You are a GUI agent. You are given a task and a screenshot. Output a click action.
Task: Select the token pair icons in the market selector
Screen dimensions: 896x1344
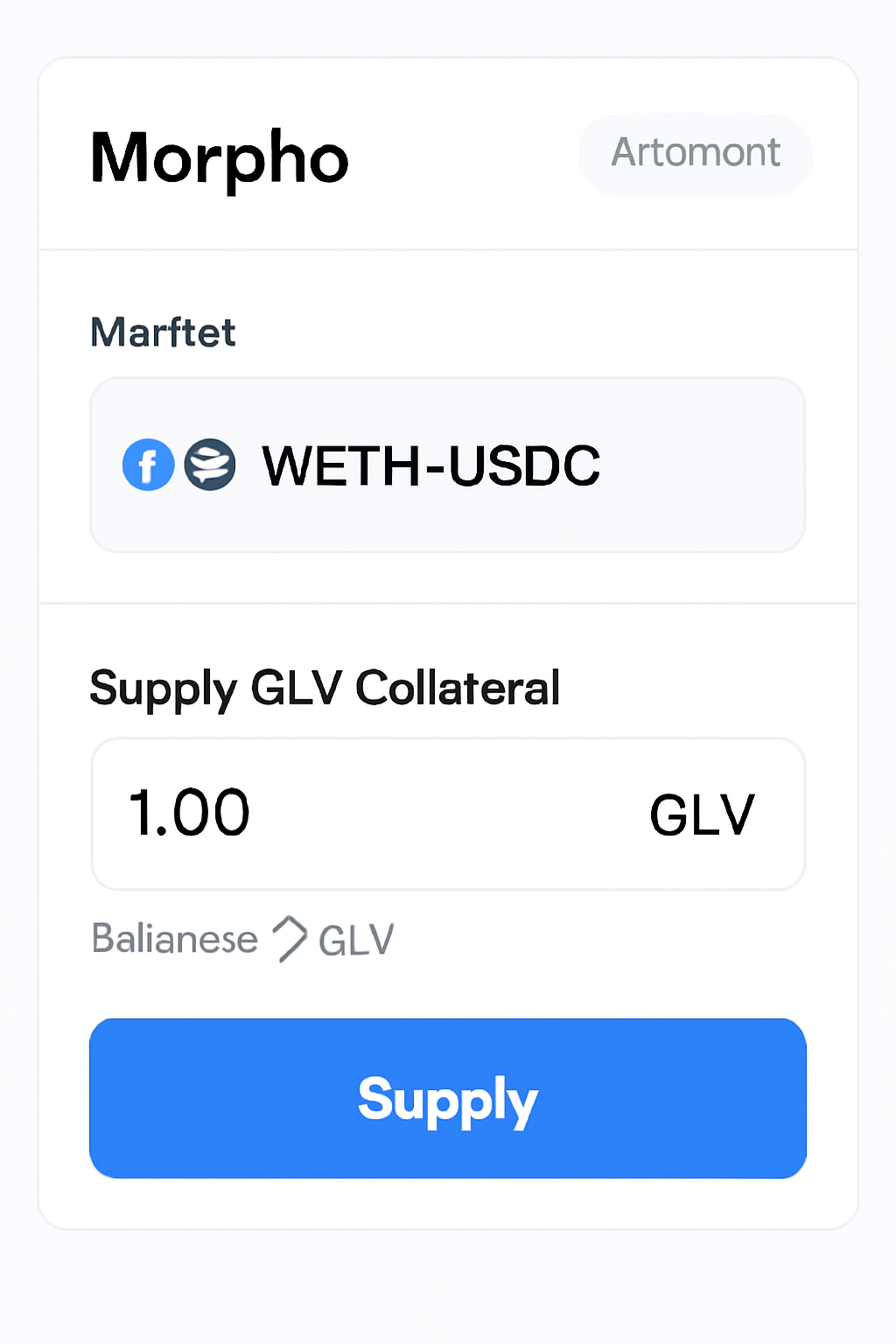tap(179, 465)
